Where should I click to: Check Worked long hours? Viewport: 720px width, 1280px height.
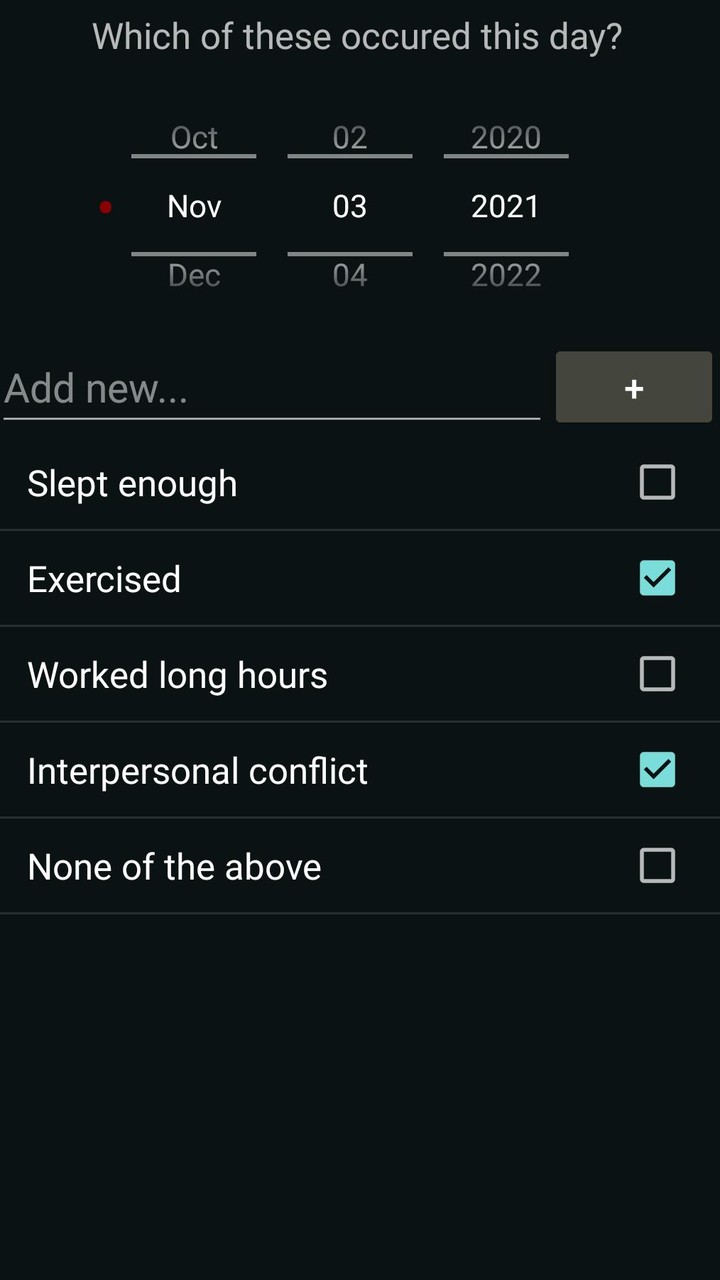(x=657, y=675)
